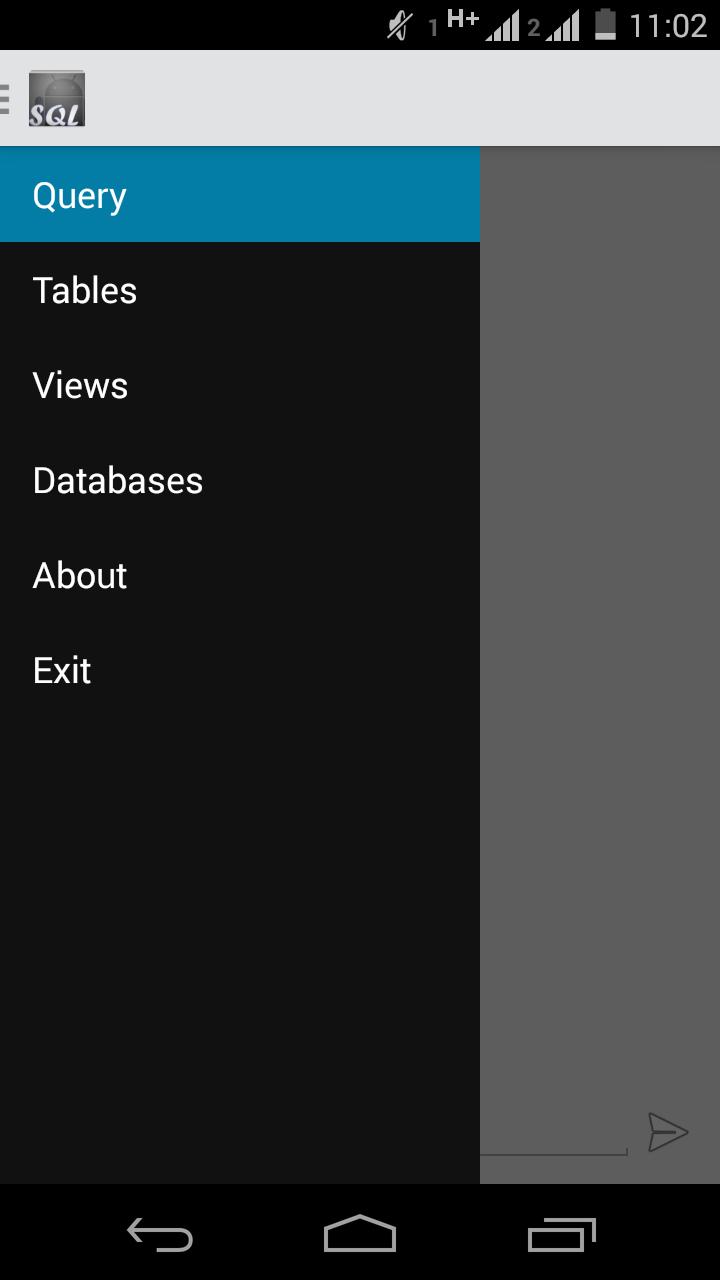
Task: Tap the H+ network indicator icon
Action: tap(463, 18)
